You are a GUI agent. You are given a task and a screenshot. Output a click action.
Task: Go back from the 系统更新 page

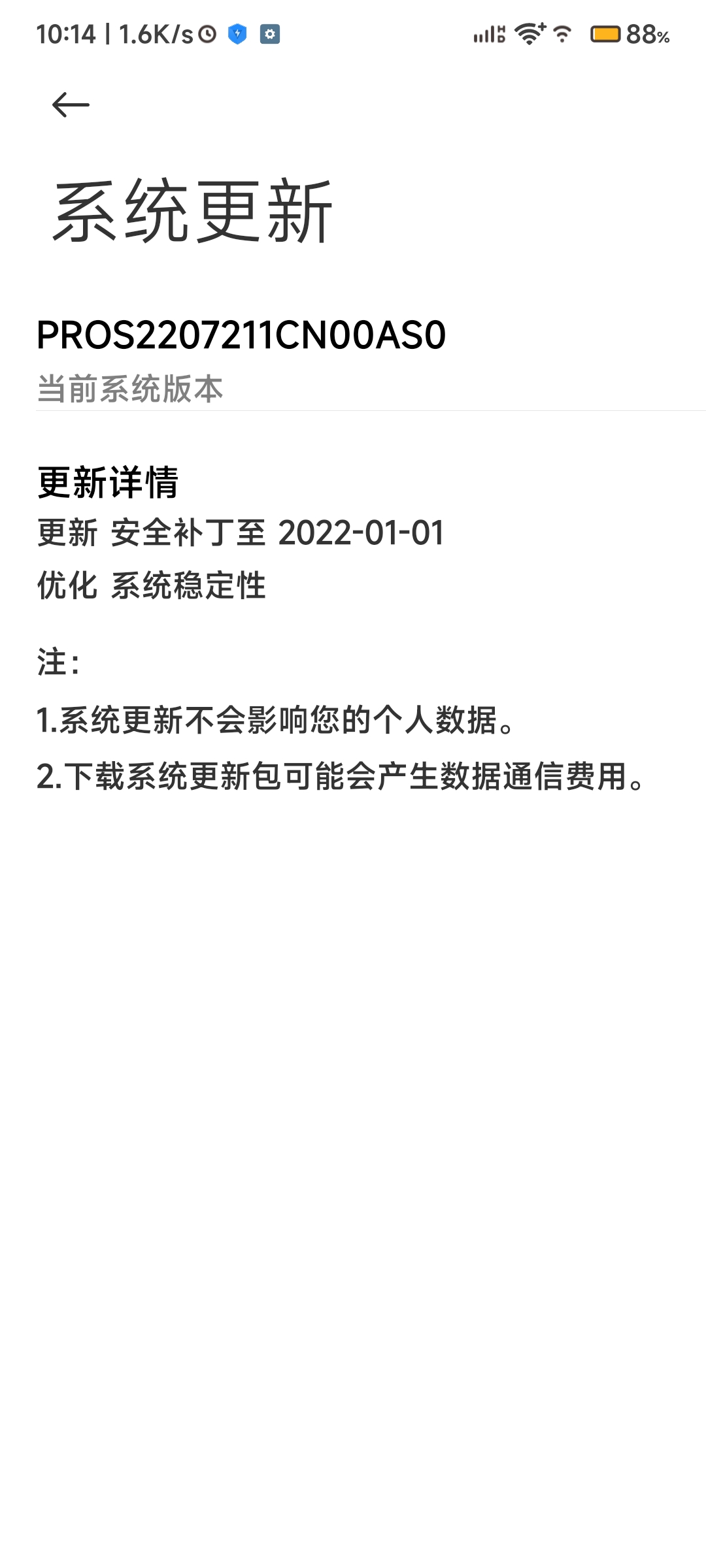pyautogui.click(x=71, y=105)
